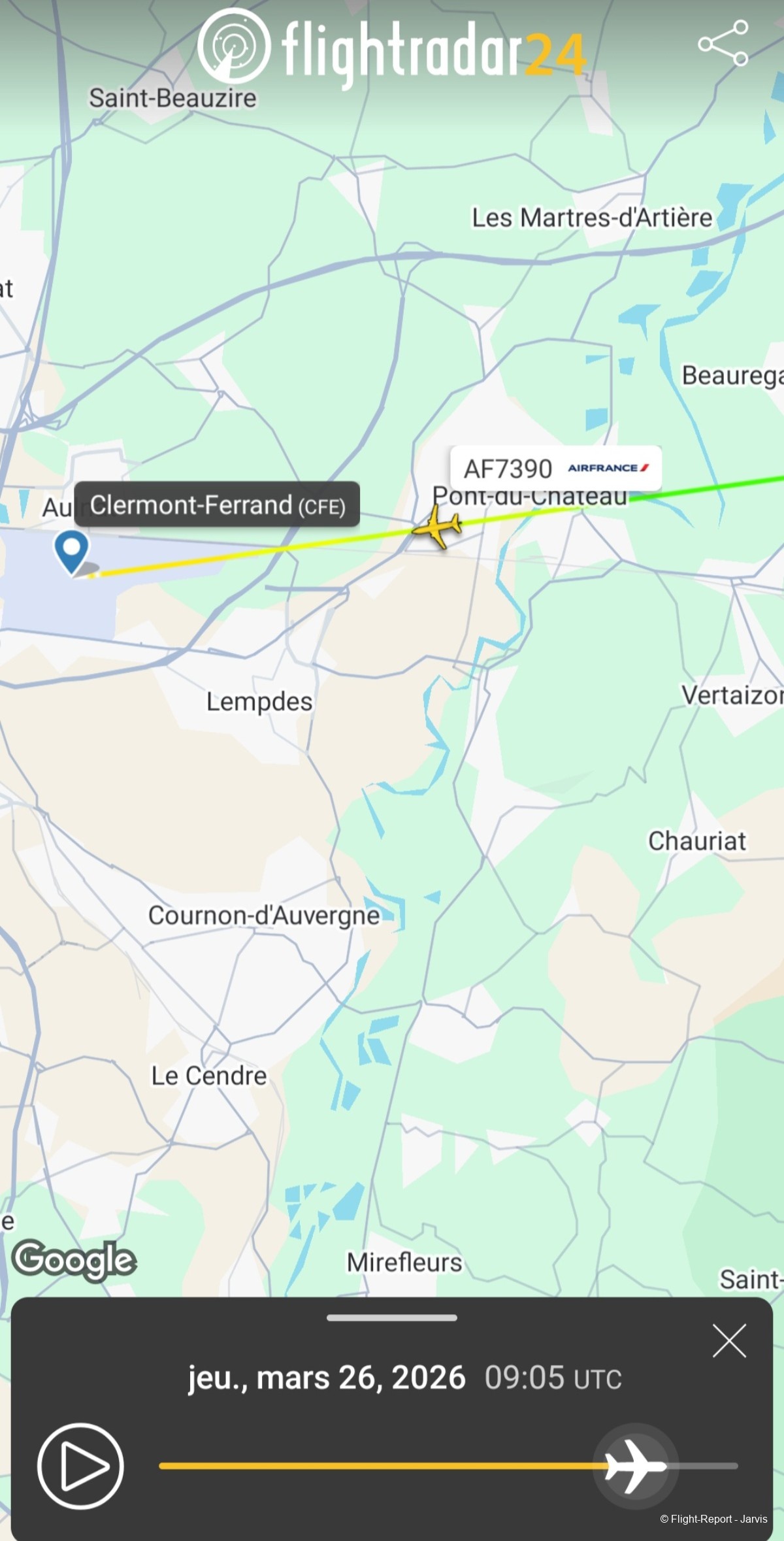Select the AF7390 aircraft on the map
Screen dimensions: 784x1541
click(x=437, y=527)
